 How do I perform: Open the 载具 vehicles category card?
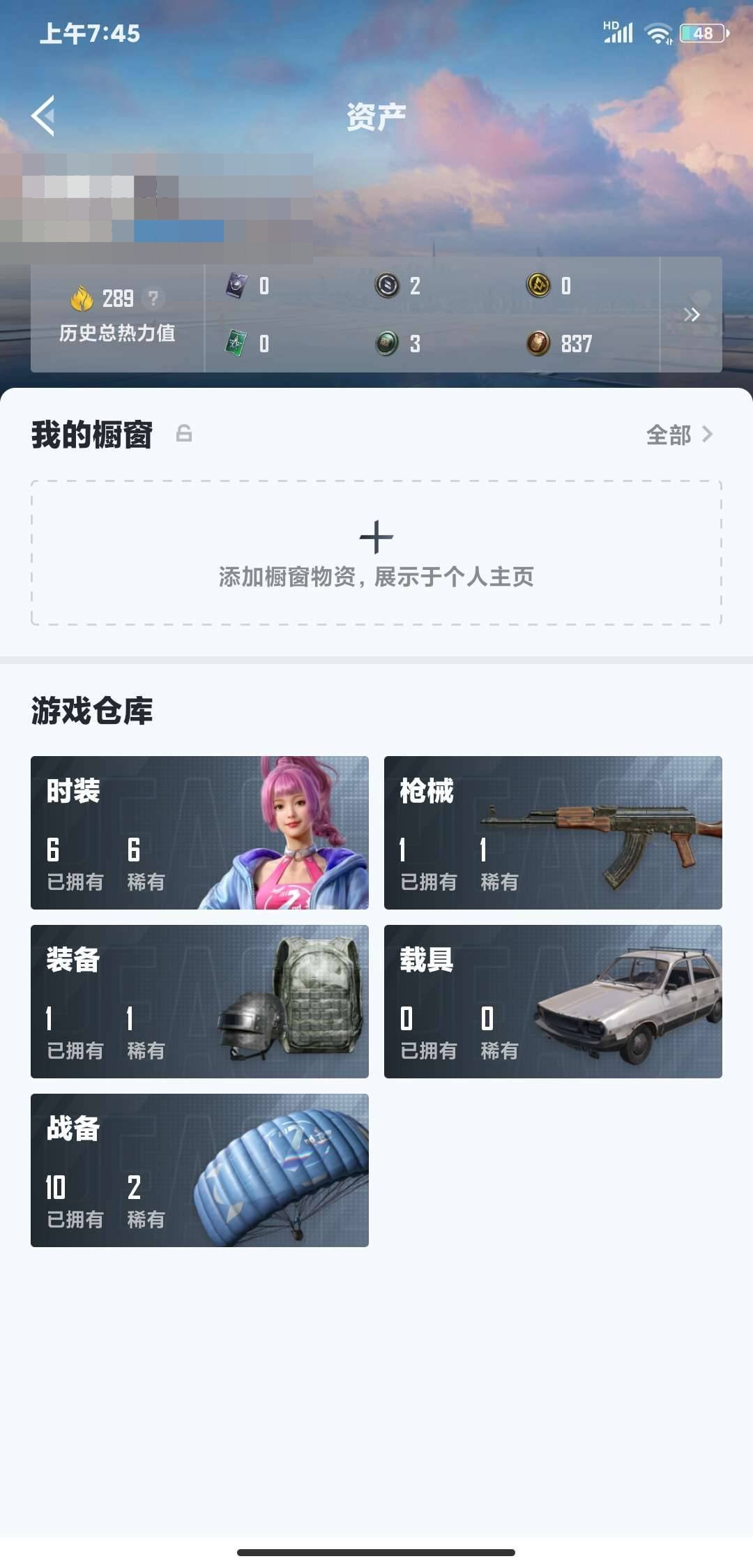pos(553,1001)
